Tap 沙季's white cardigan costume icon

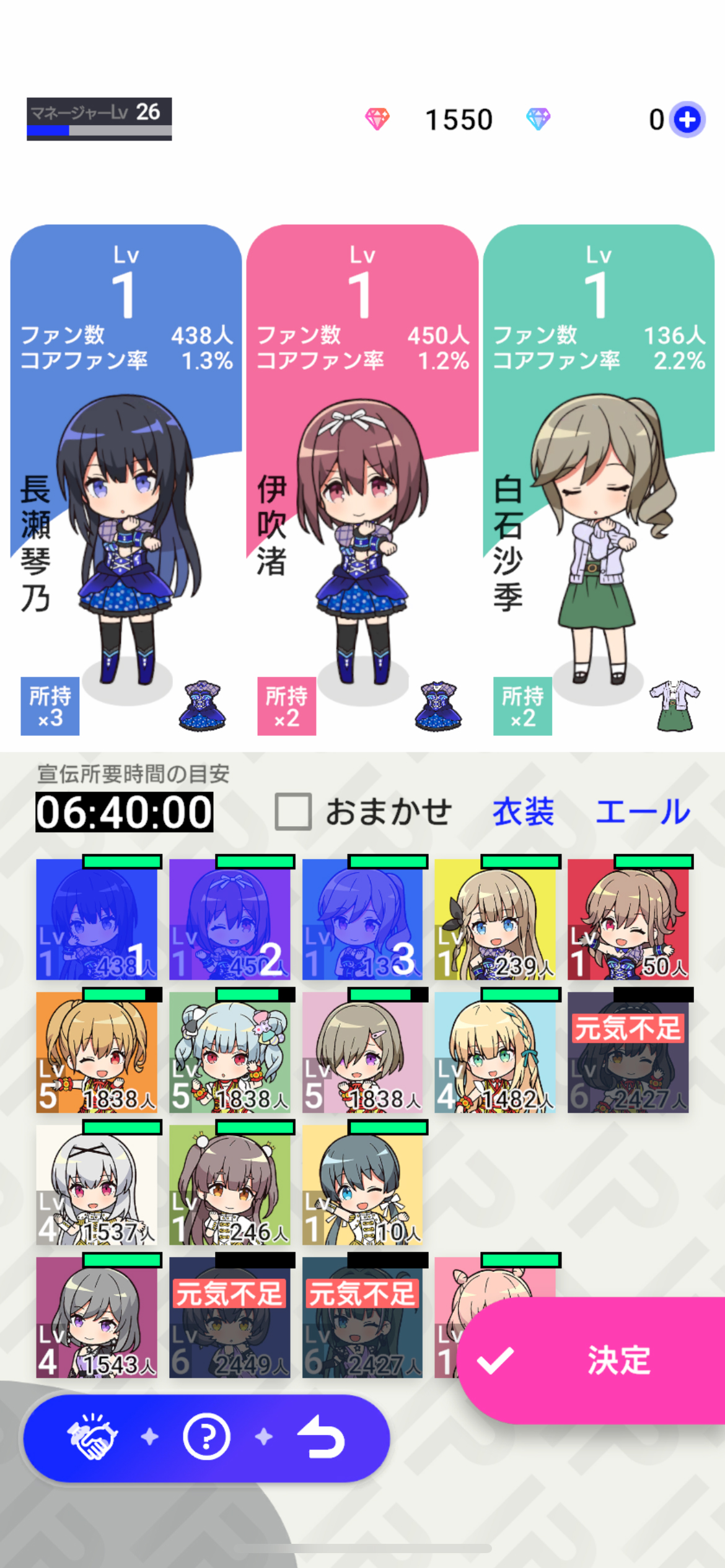[x=675, y=706]
